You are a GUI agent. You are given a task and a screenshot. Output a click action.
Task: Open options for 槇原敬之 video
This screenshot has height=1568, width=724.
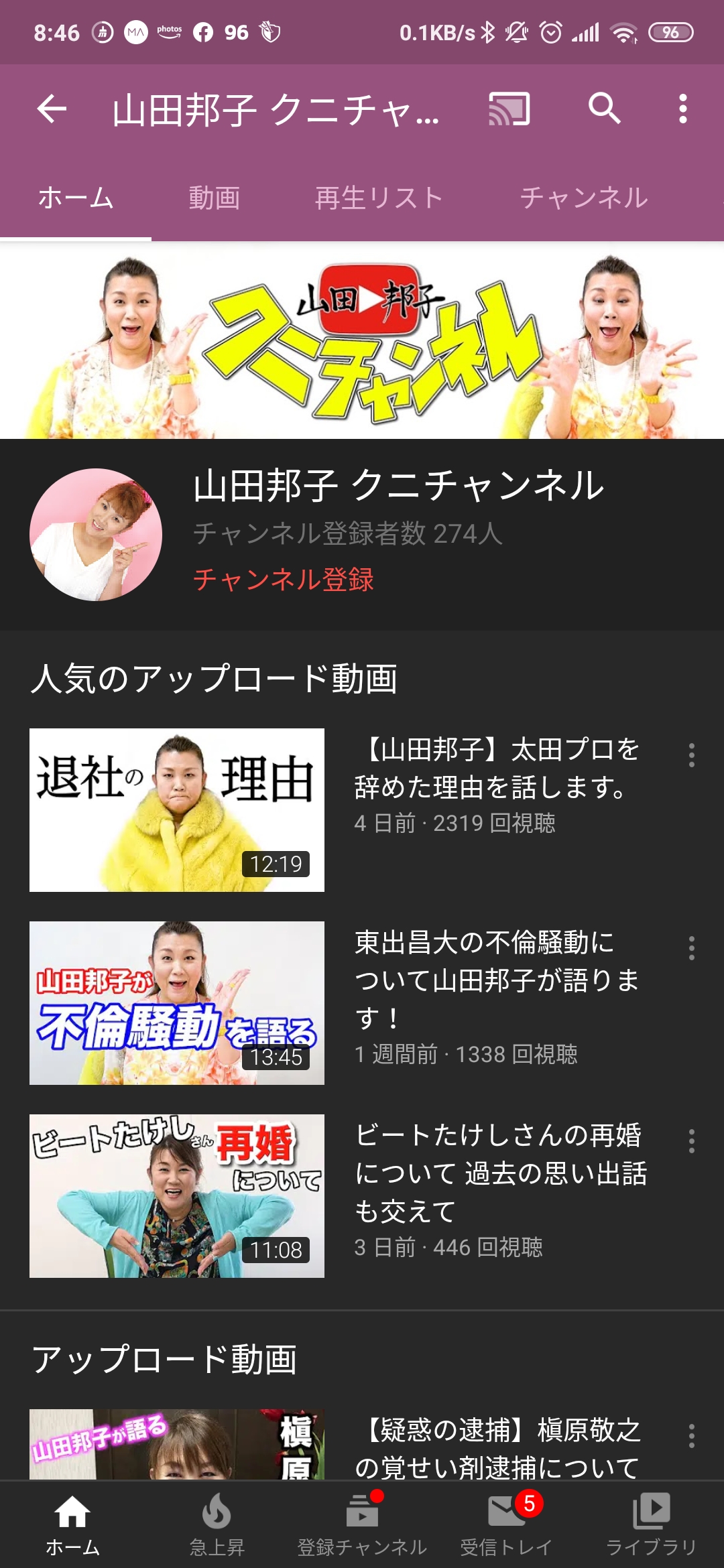click(x=691, y=1436)
